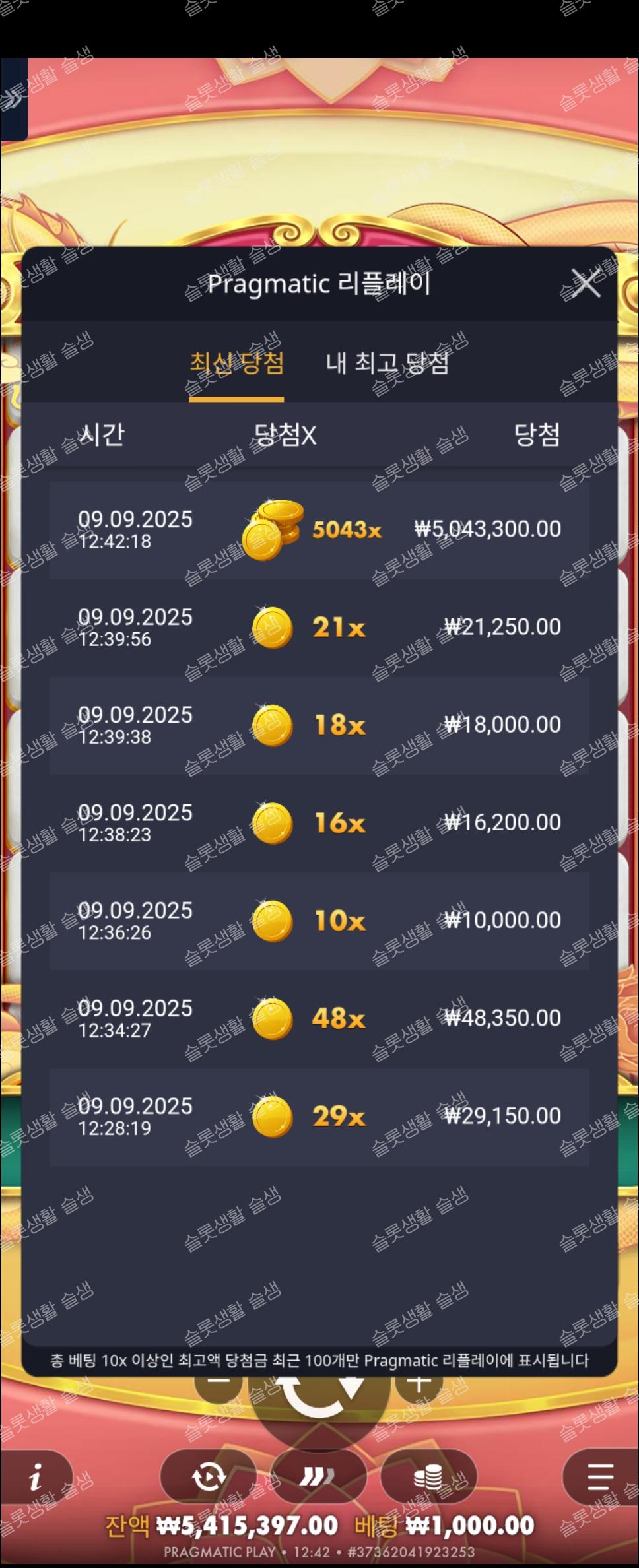Open the 21x win replay

319,628
